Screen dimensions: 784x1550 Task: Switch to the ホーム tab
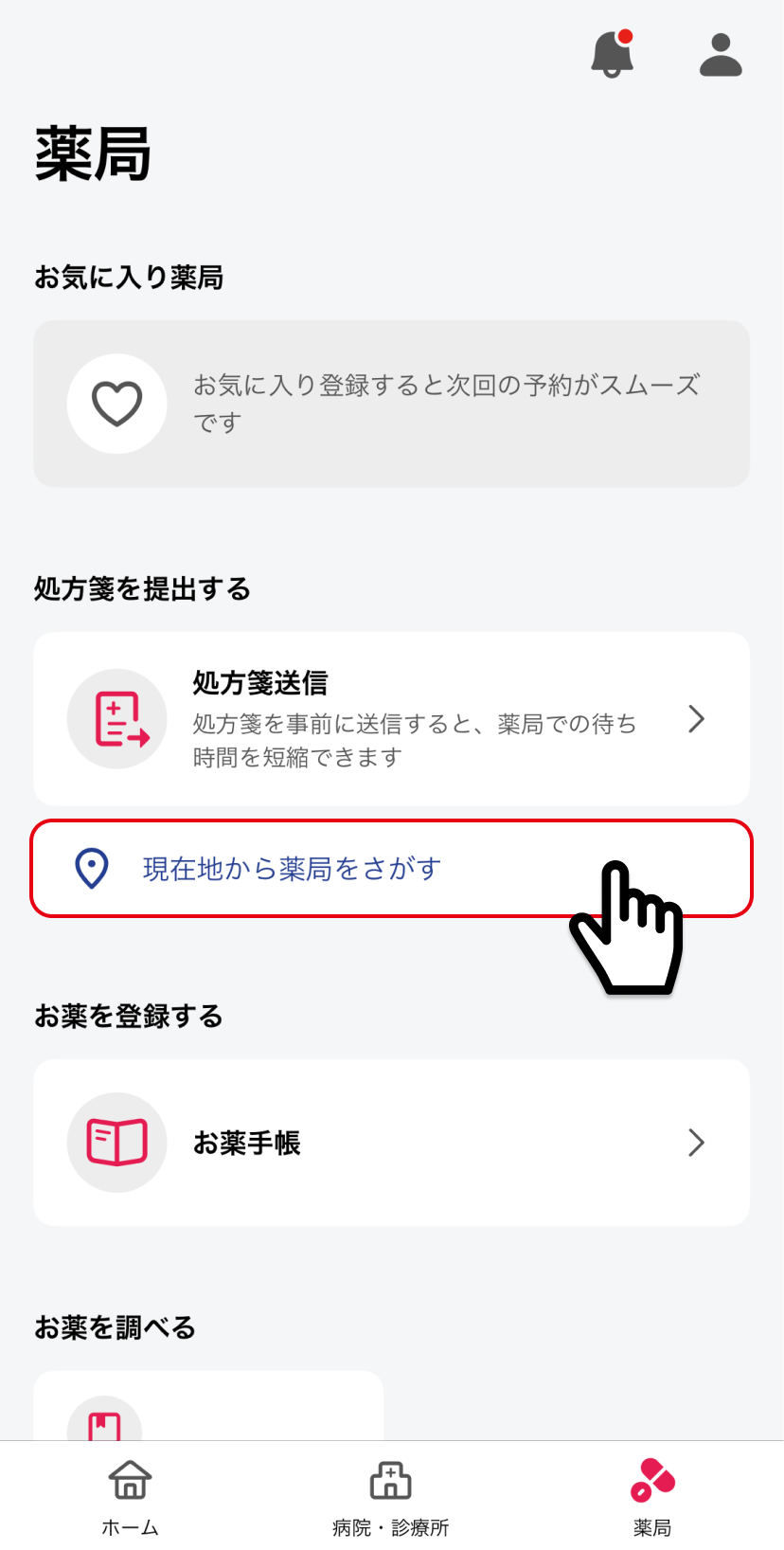click(x=130, y=1496)
